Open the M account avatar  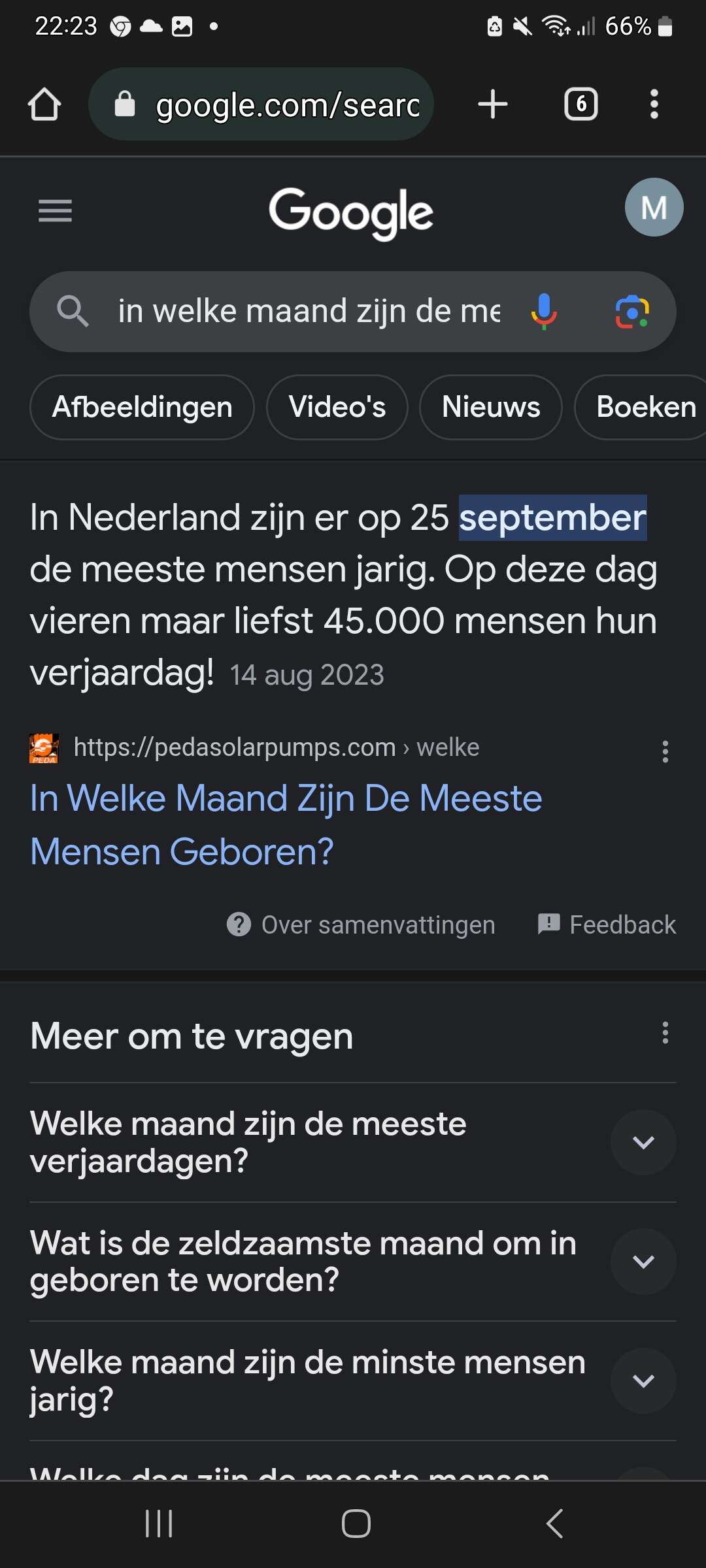654,208
